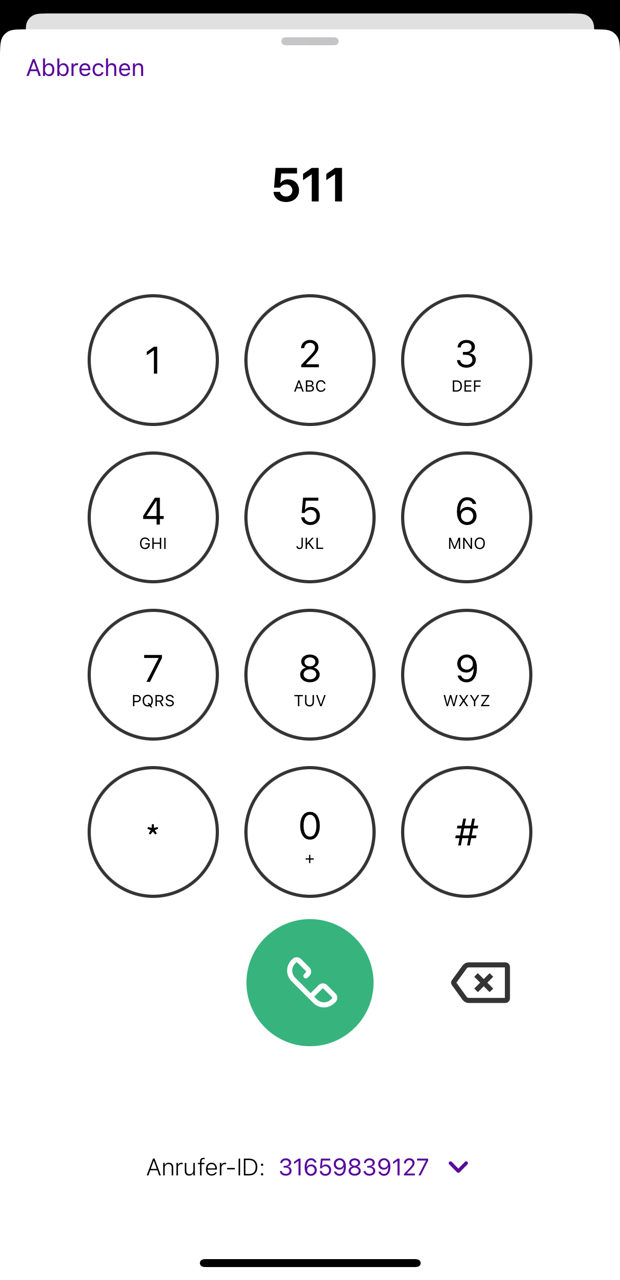Screen dimensions: 620x1280
Task: Select the 4 GHI key
Action: coord(153,517)
